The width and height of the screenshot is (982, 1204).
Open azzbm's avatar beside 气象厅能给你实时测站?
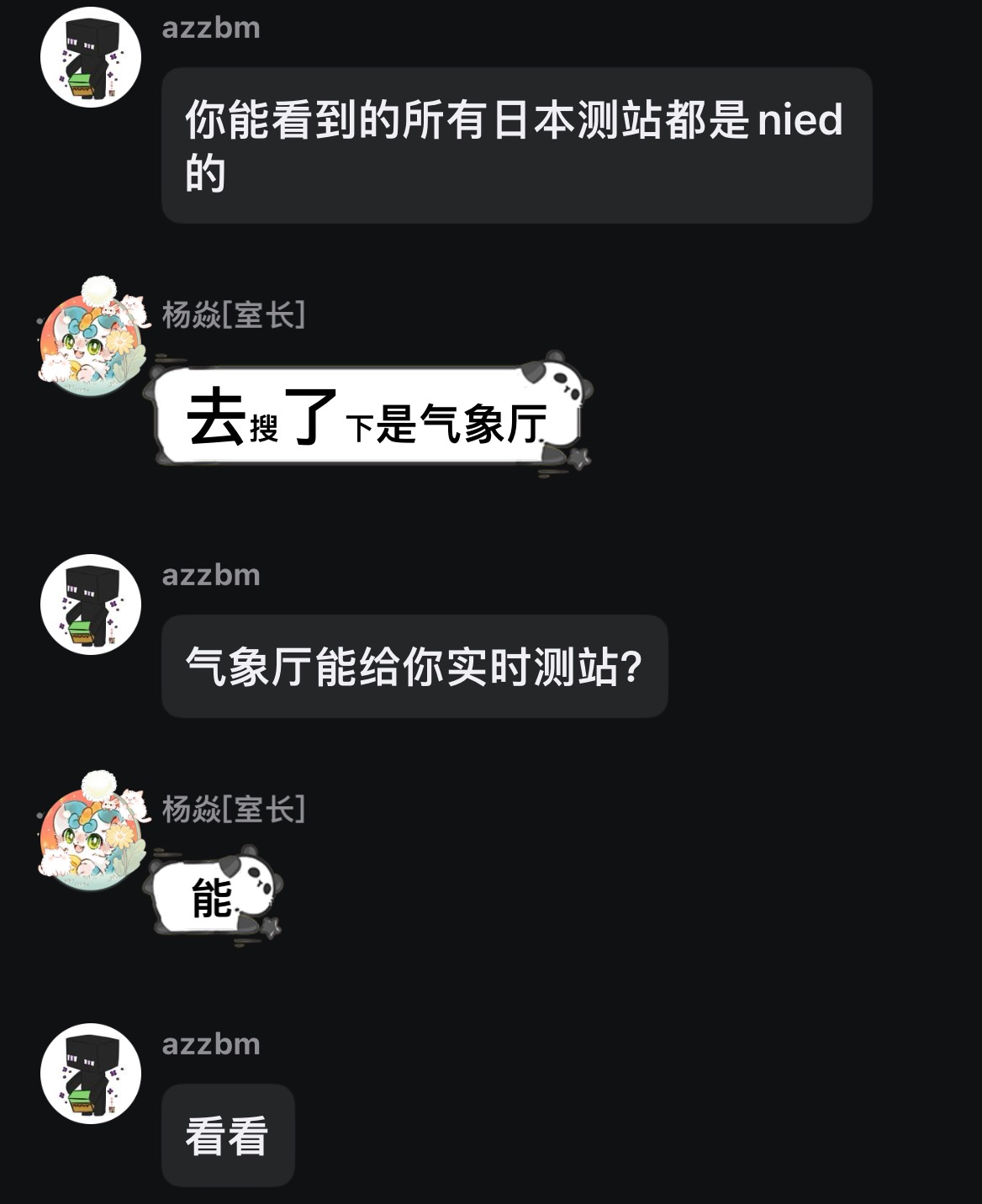pos(90,604)
